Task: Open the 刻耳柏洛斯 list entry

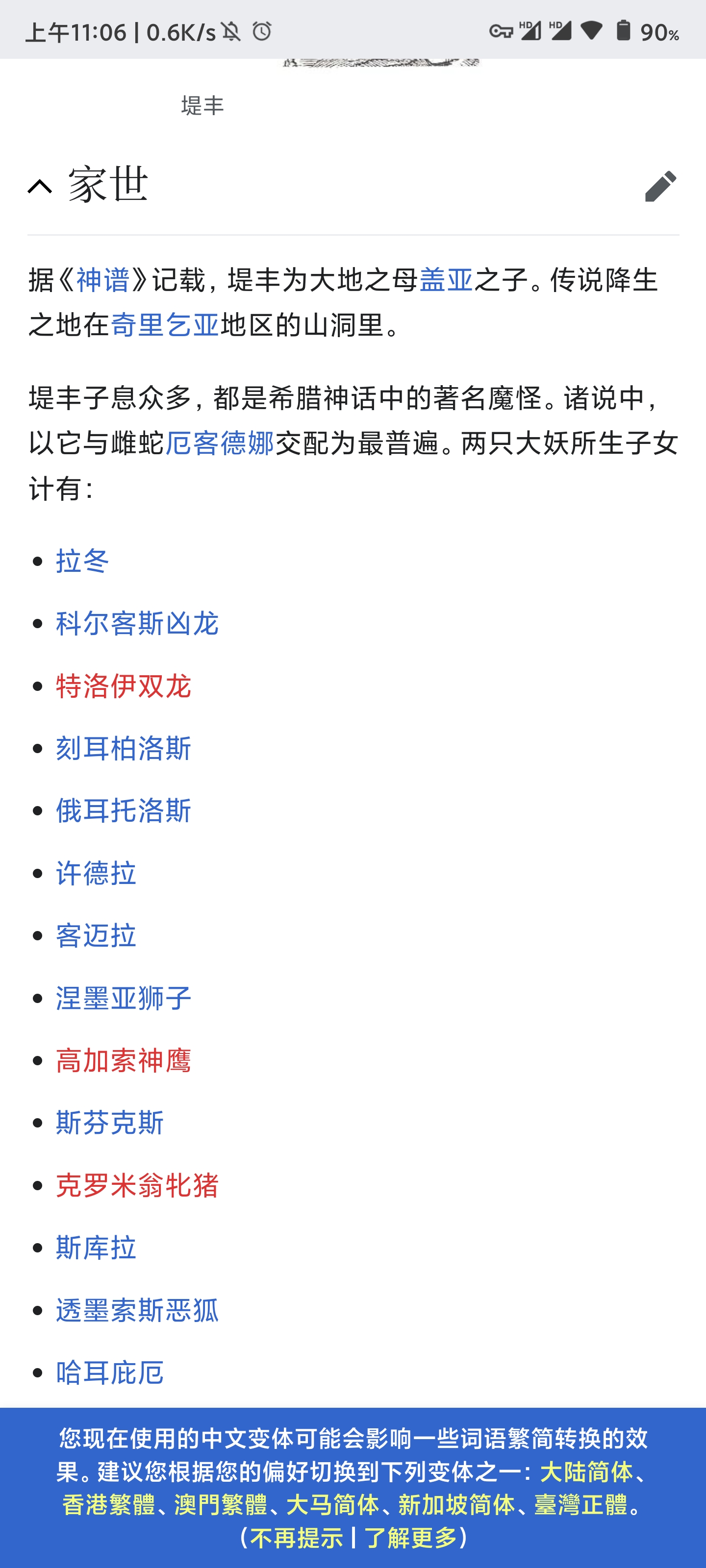Action: [124, 749]
